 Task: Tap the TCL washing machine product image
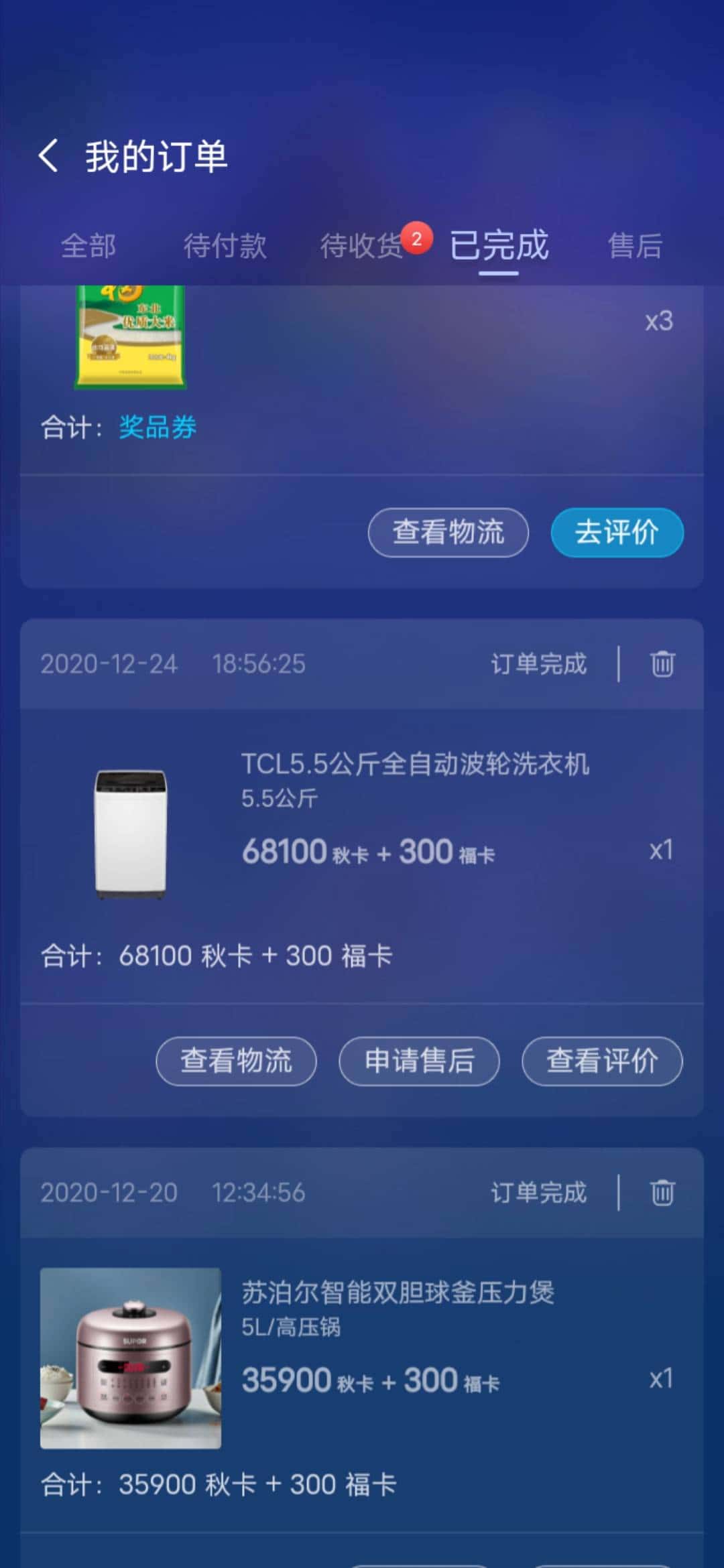pyautogui.click(x=131, y=833)
